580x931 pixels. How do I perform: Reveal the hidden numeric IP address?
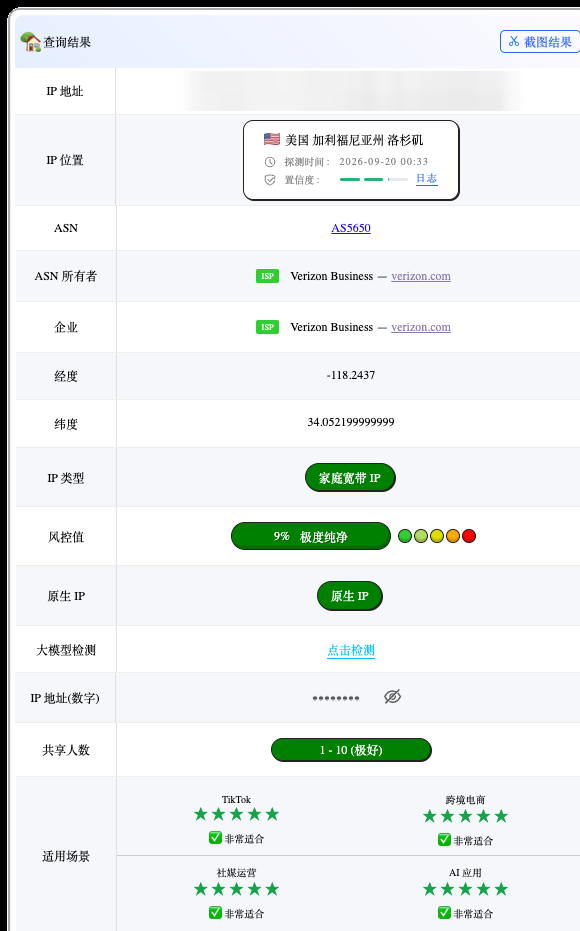392,697
